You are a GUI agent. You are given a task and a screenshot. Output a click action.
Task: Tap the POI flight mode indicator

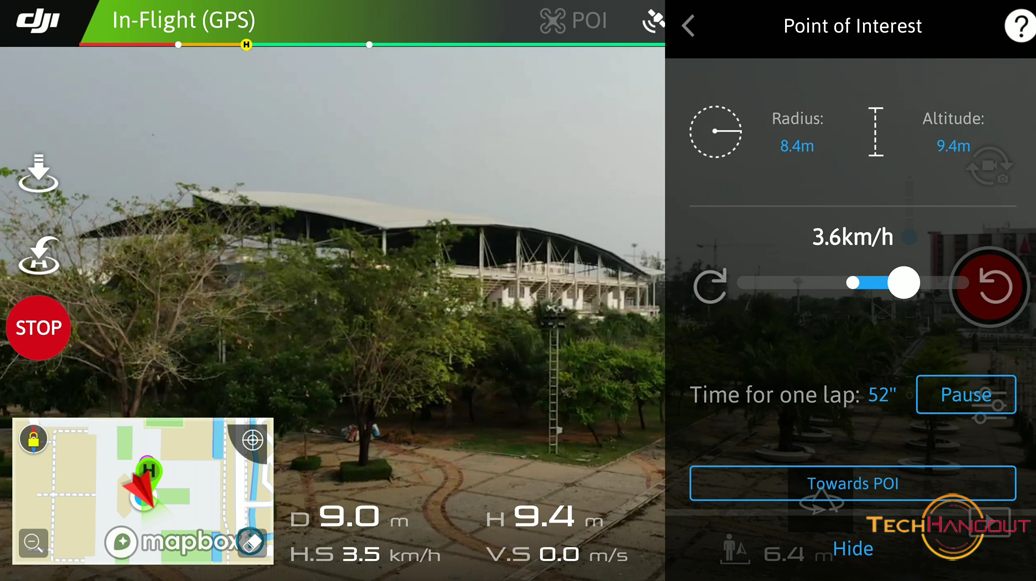point(573,21)
